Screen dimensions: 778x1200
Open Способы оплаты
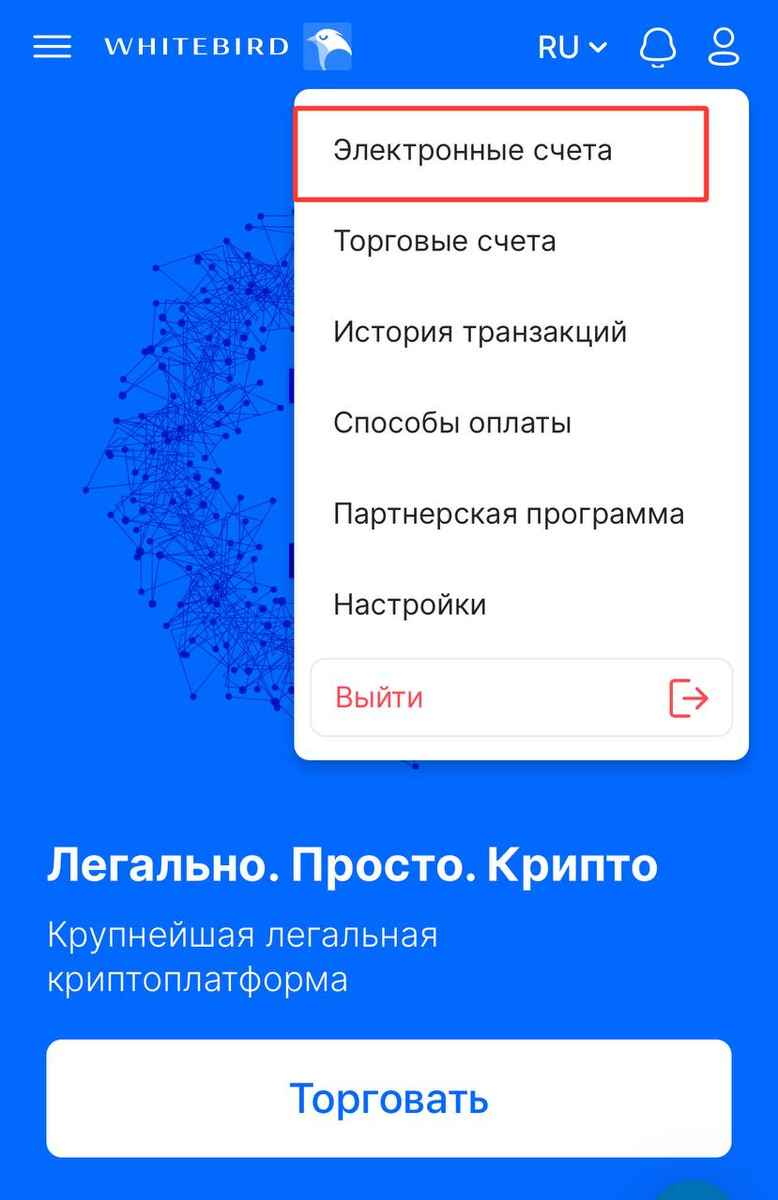[452, 422]
